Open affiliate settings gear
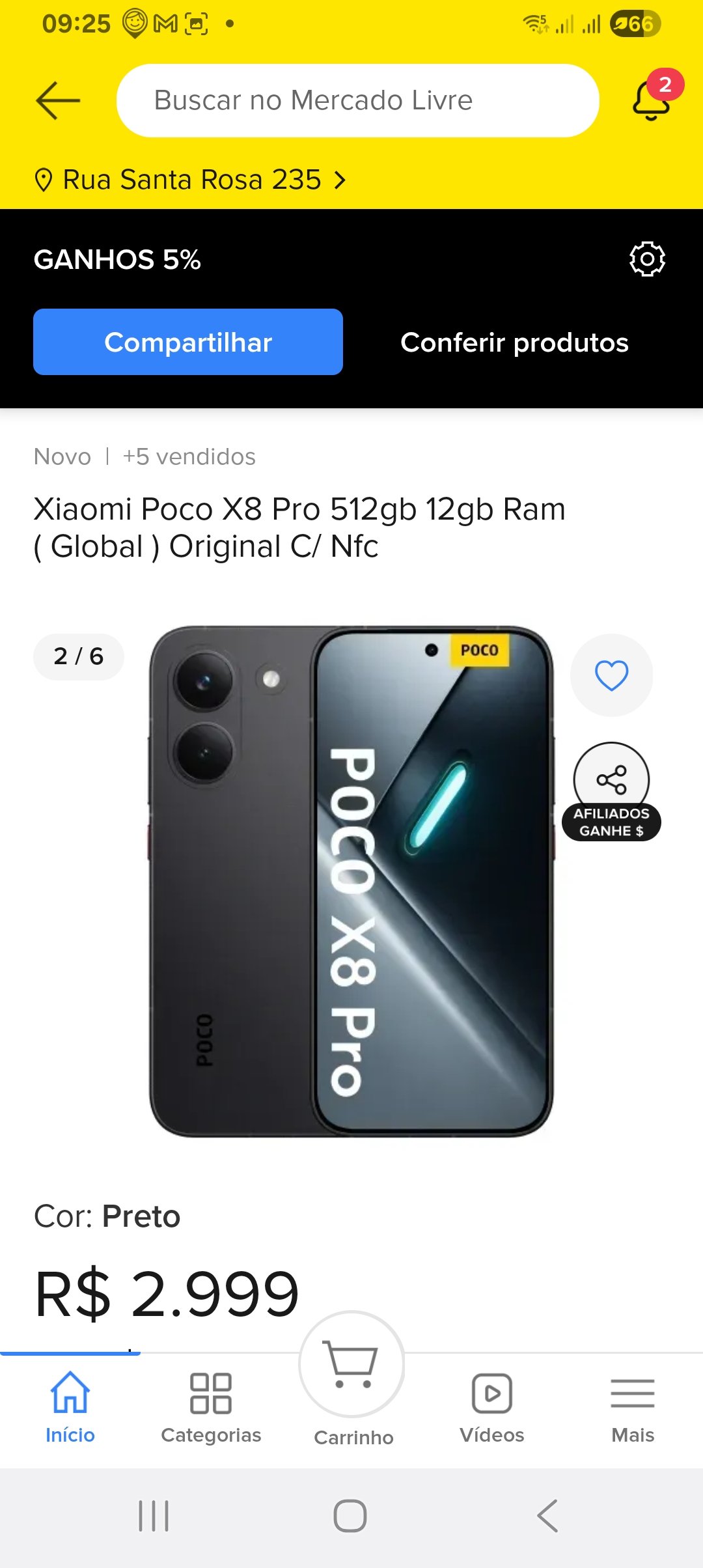 (x=647, y=259)
